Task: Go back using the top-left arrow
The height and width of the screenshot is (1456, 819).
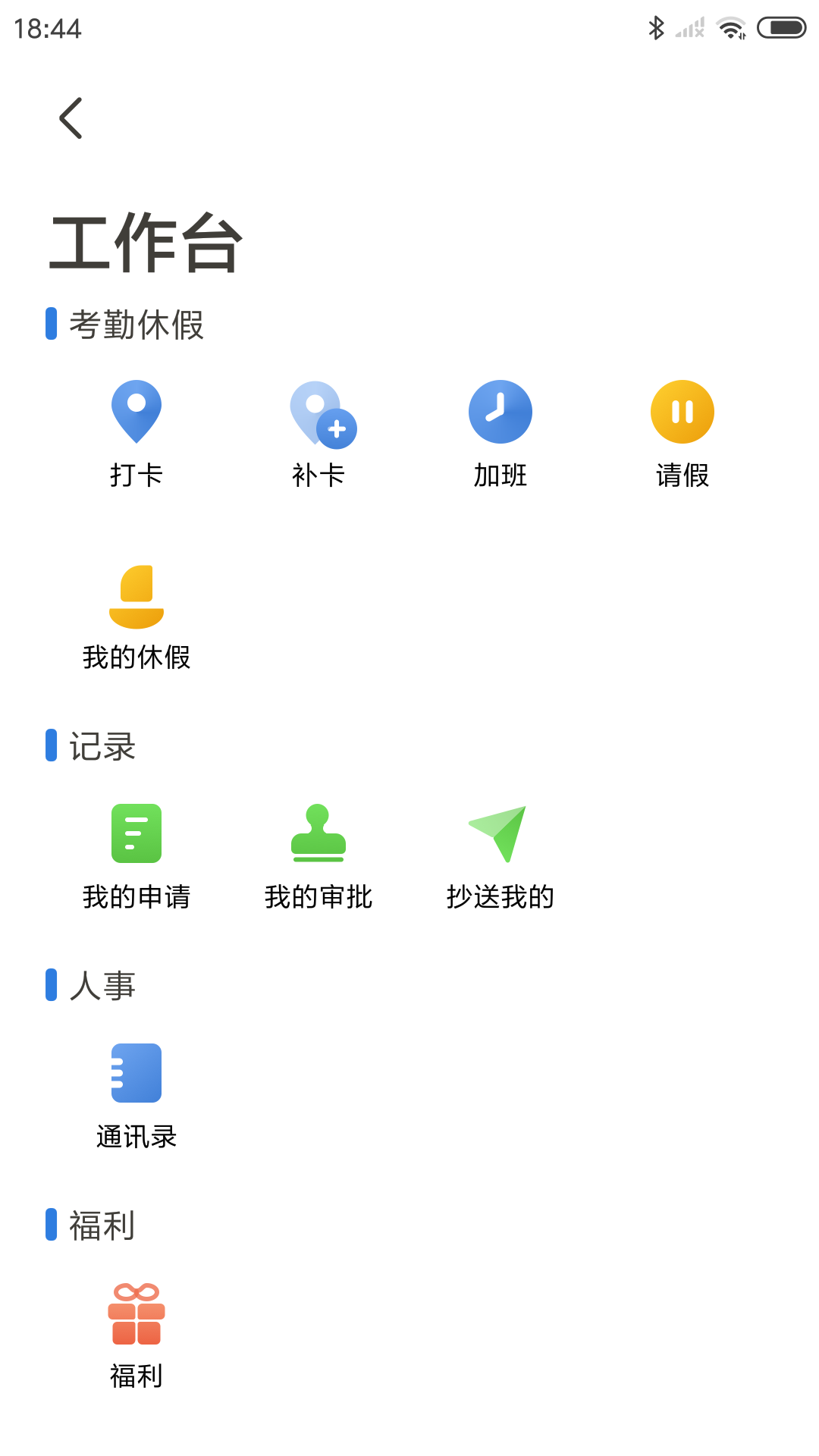Action: point(71,118)
